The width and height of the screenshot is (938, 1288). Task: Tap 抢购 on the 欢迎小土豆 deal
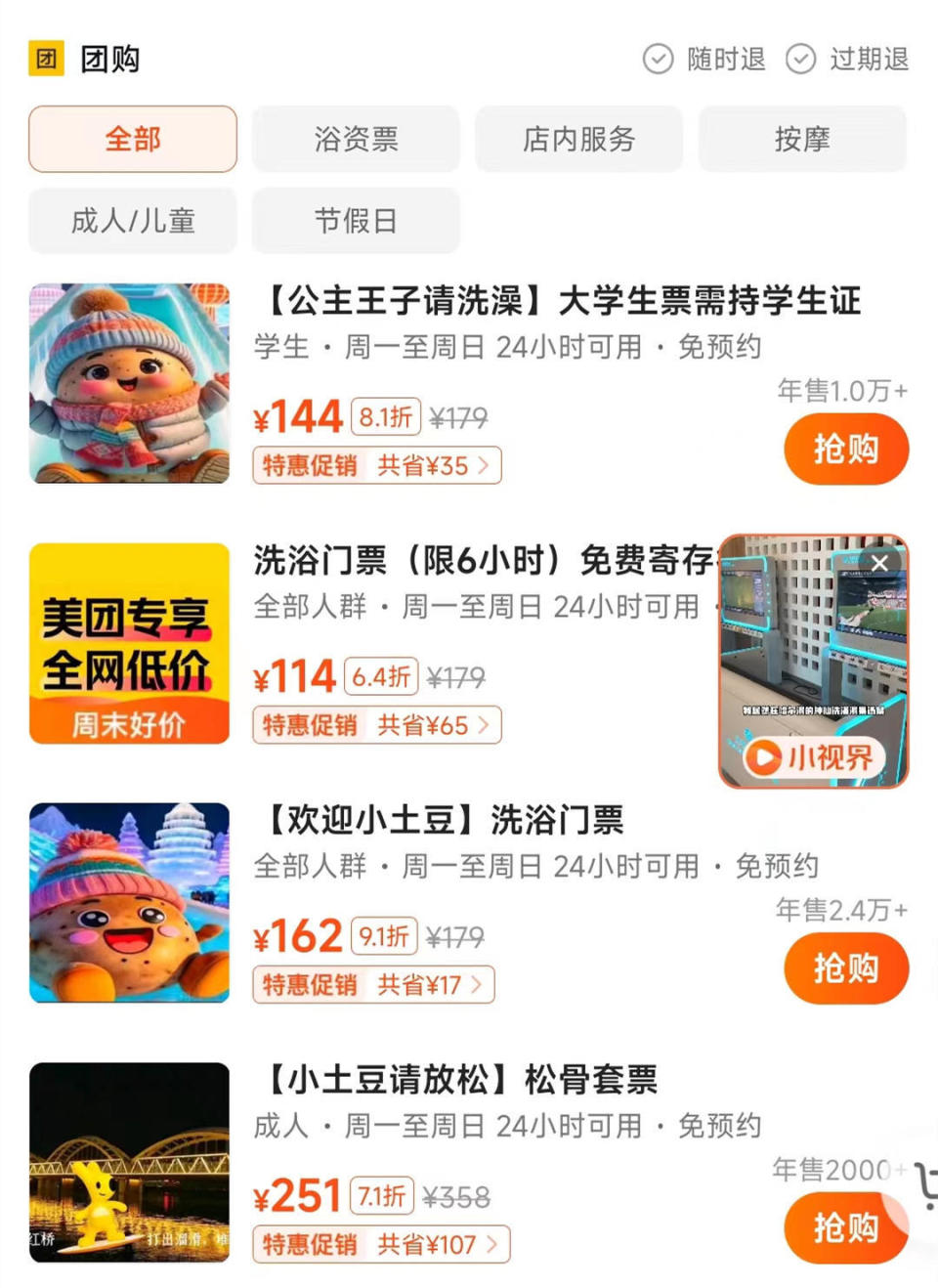[x=846, y=968]
